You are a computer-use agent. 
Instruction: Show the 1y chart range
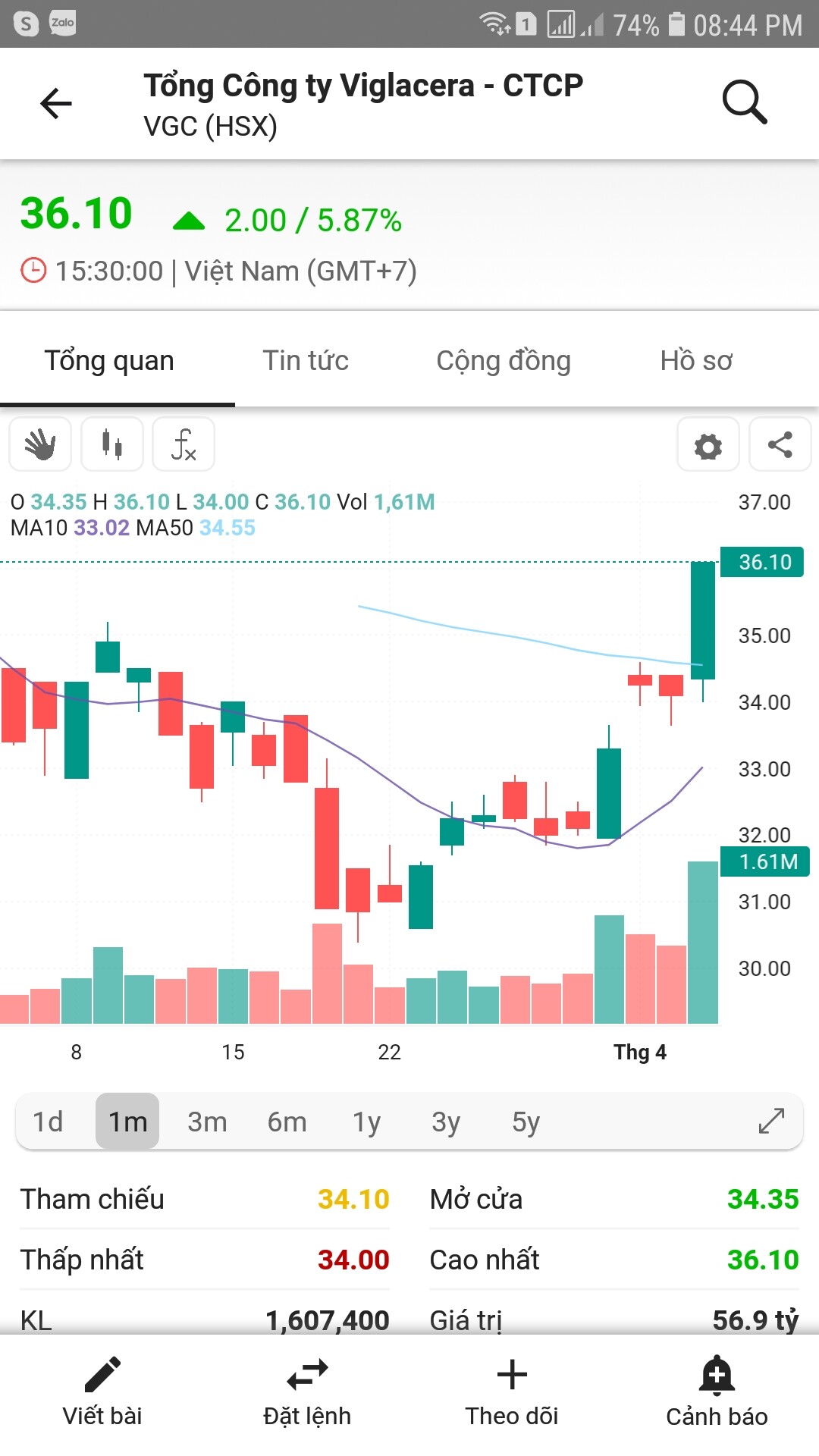[366, 1122]
